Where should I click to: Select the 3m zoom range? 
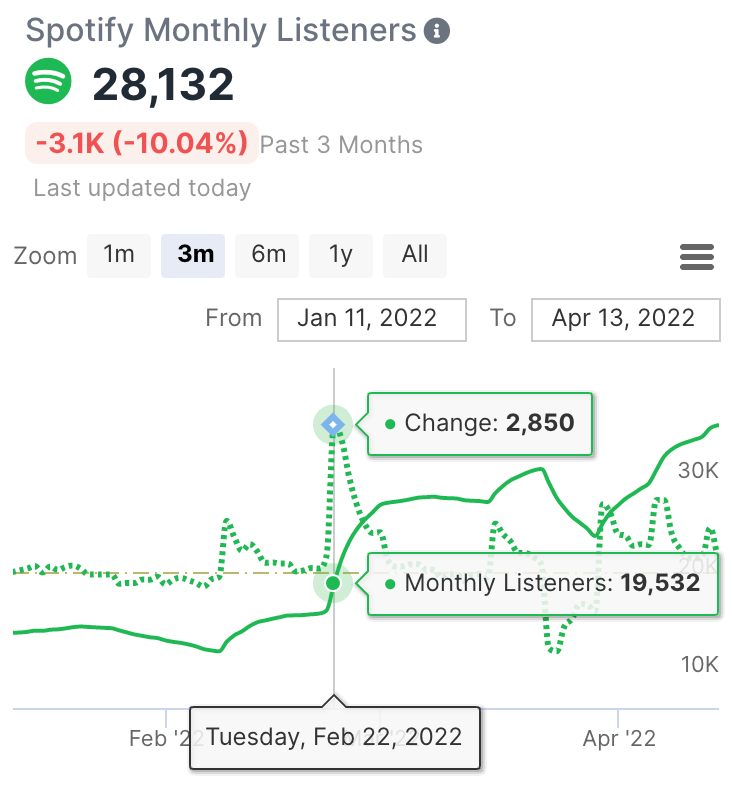point(194,255)
